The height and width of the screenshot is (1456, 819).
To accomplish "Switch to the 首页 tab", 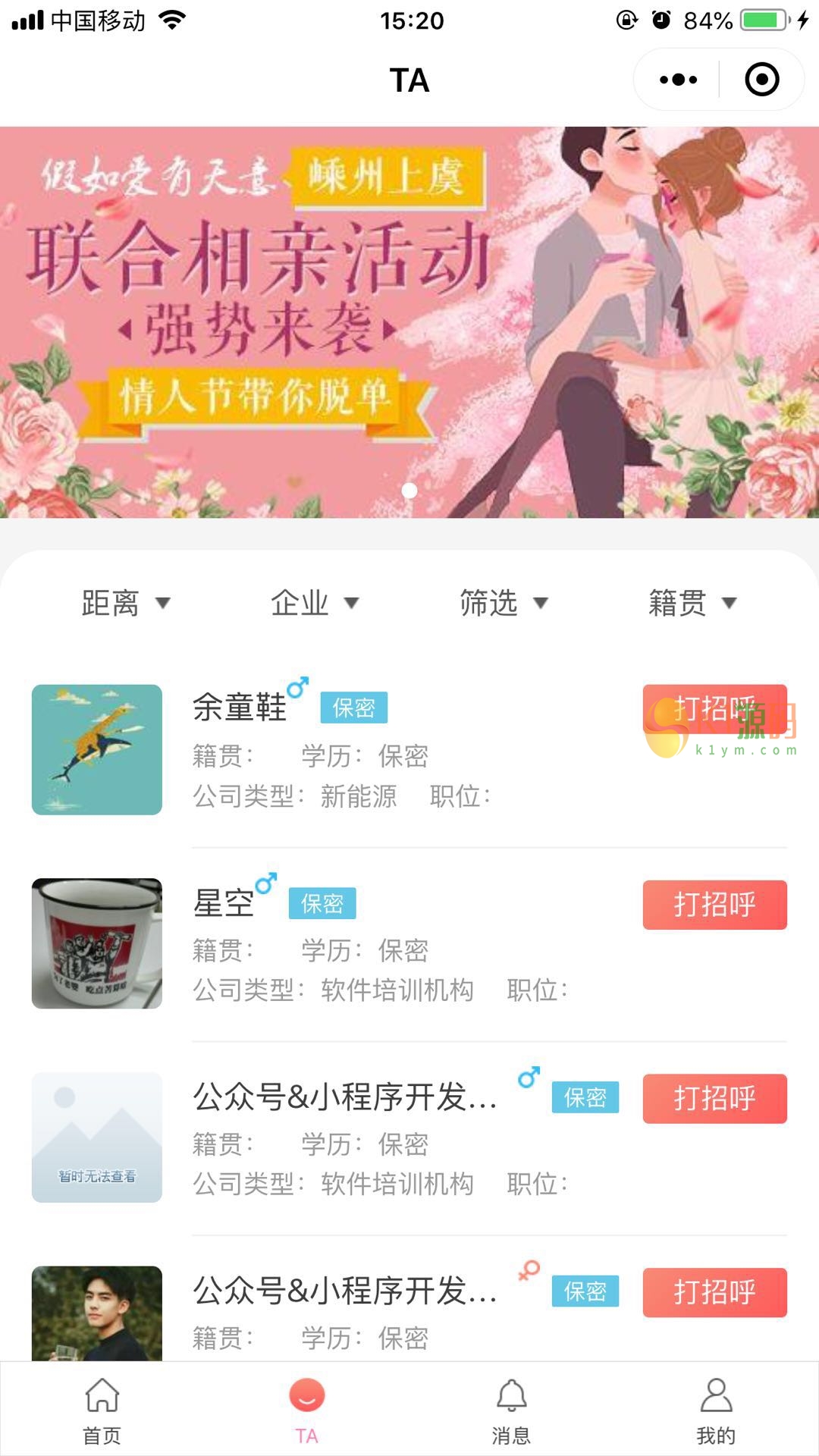I will click(102, 1410).
